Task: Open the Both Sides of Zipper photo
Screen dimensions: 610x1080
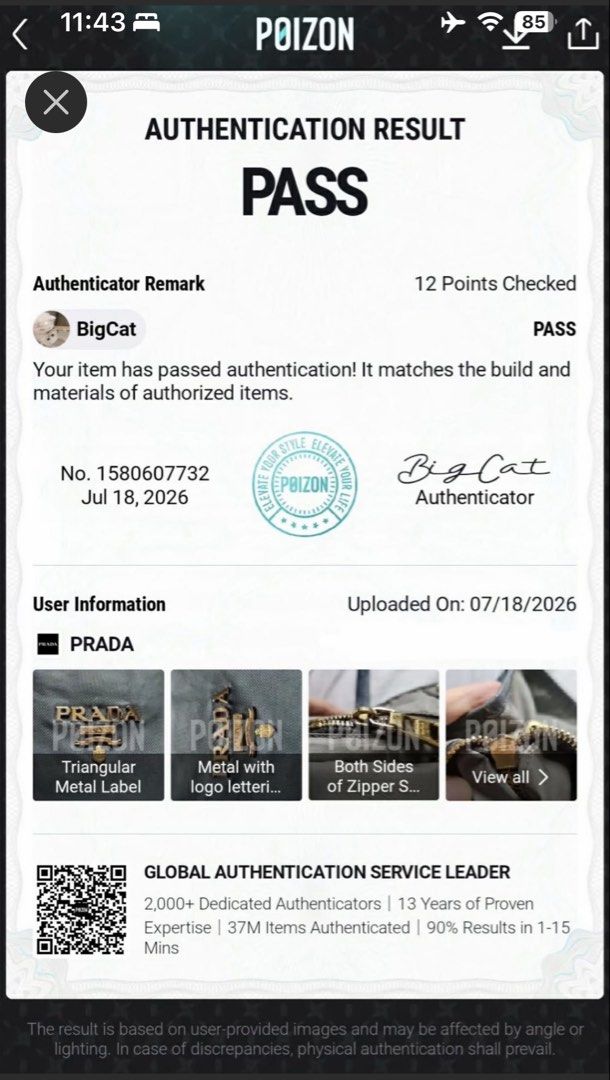Action: [x=374, y=735]
